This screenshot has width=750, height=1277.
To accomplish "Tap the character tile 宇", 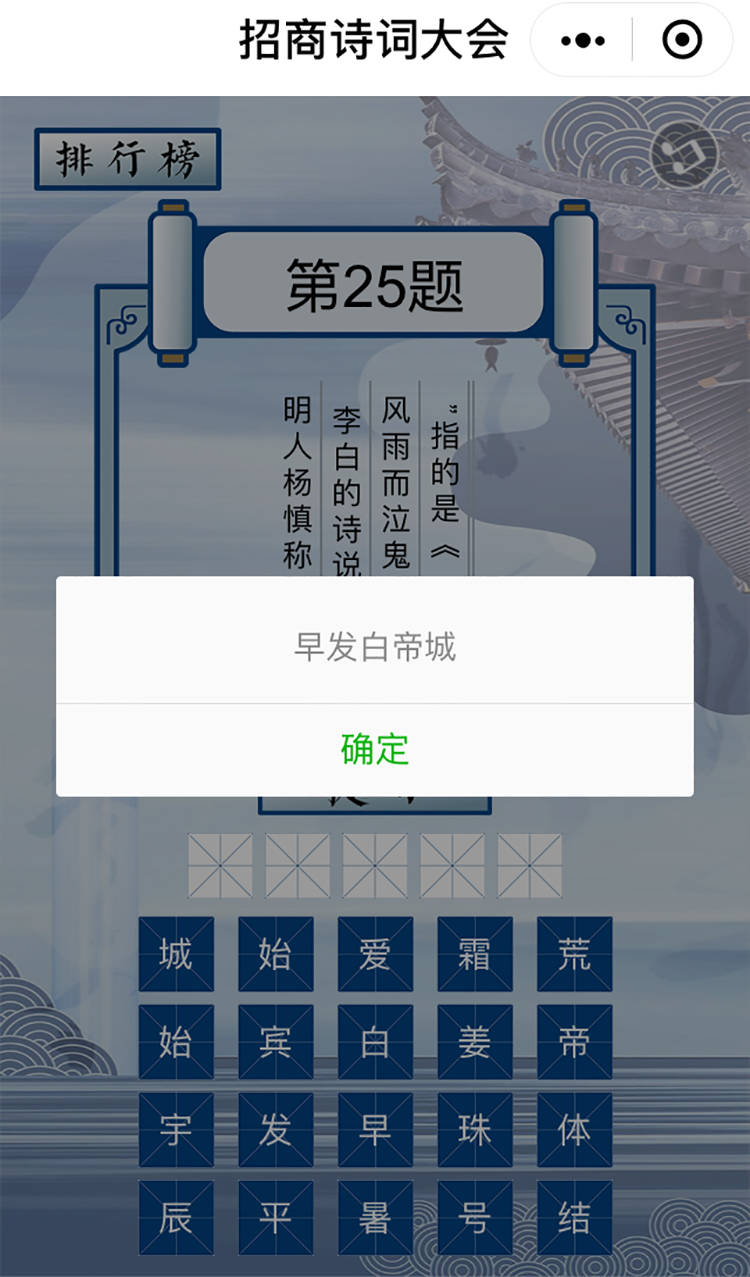I will coord(176,1130).
